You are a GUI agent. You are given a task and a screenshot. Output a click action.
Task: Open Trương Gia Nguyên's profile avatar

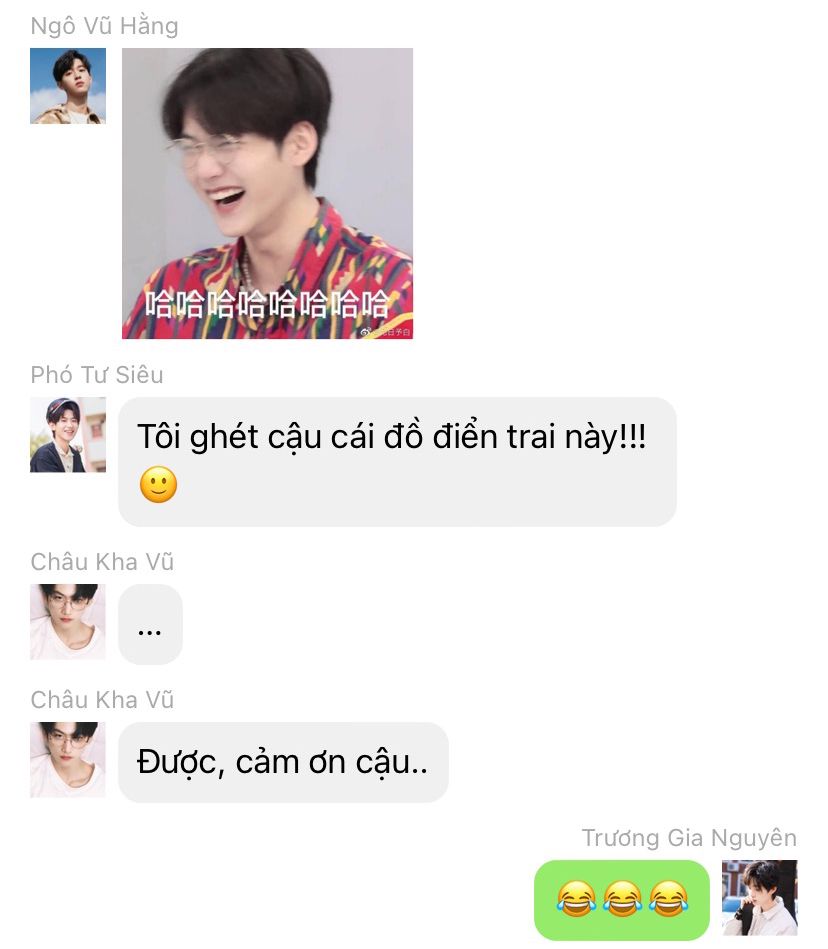[759, 897]
